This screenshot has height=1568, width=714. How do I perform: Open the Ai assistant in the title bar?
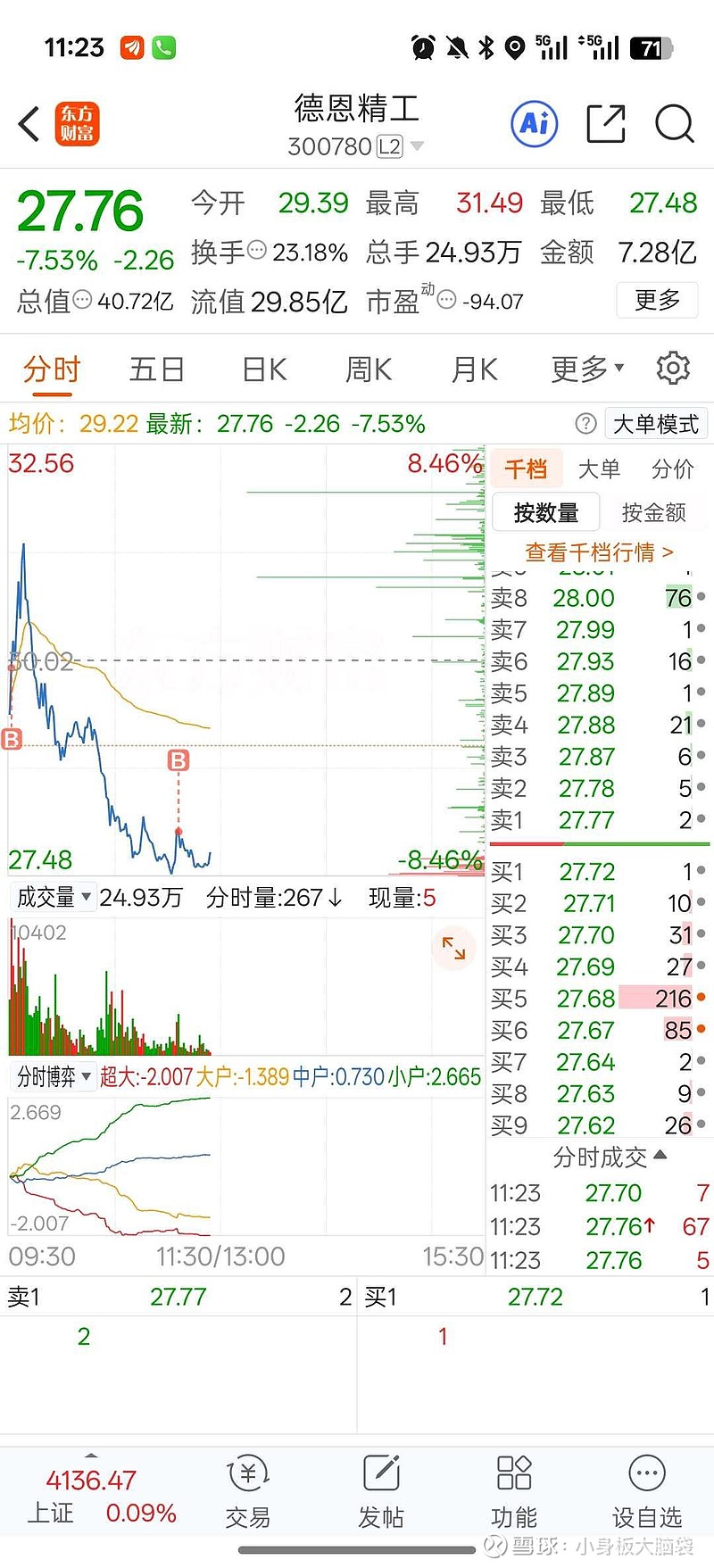pyautogui.click(x=533, y=125)
